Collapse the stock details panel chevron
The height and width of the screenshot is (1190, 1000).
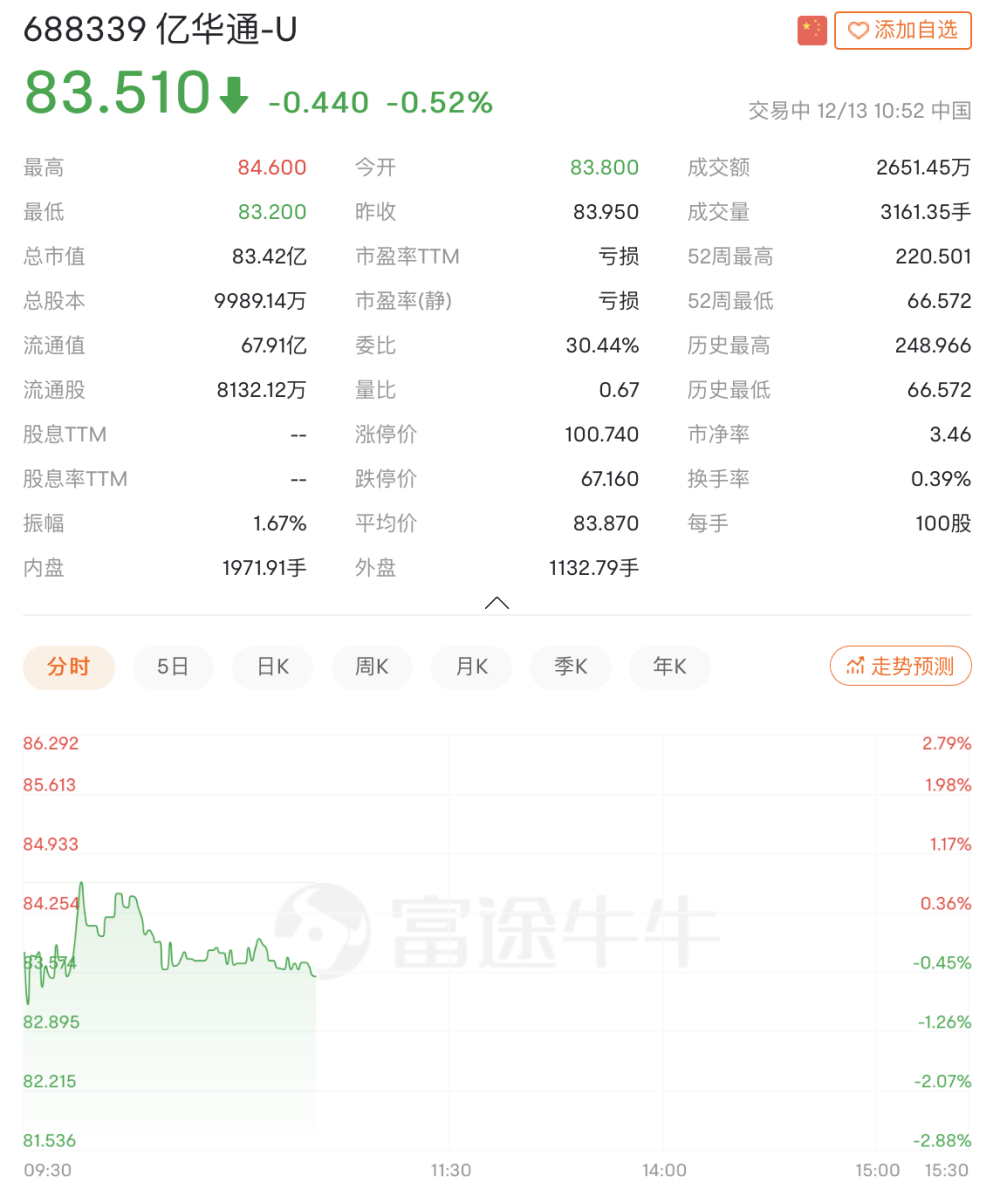click(x=497, y=603)
